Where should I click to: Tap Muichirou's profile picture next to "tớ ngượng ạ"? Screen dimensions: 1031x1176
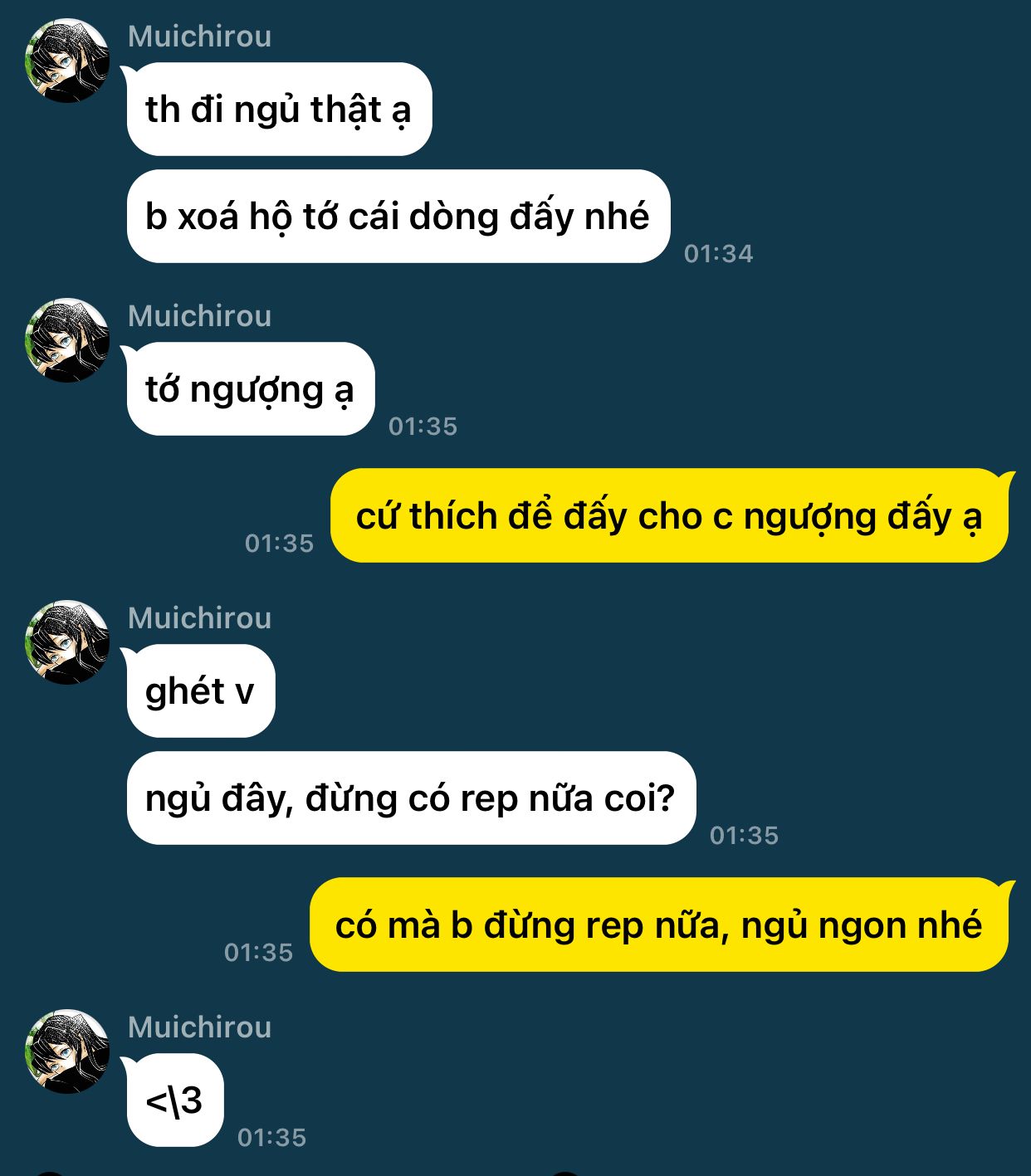click(x=67, y=340)
